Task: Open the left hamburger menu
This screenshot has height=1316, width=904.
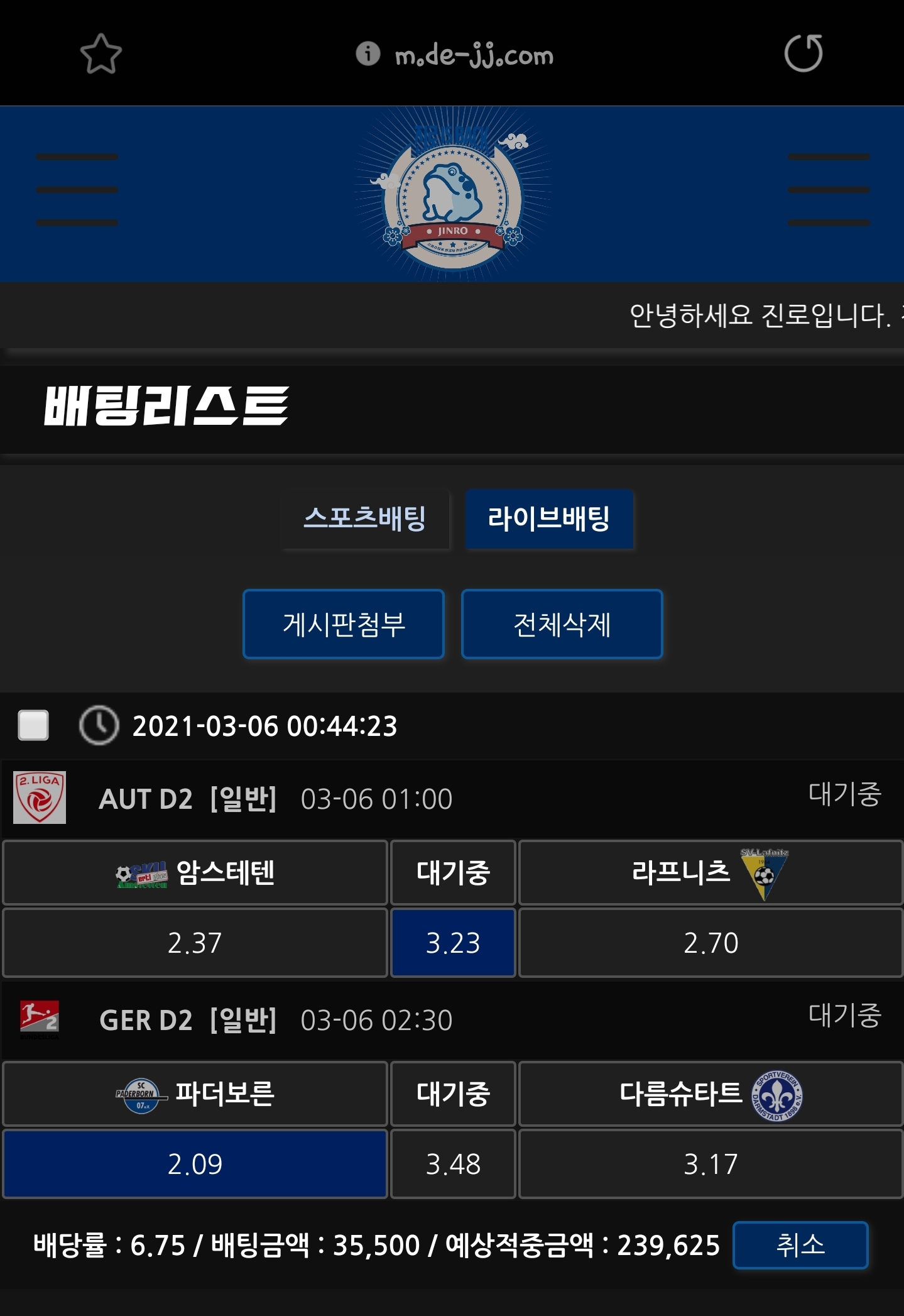Action: pyautogui.click(x=77, y=190)
